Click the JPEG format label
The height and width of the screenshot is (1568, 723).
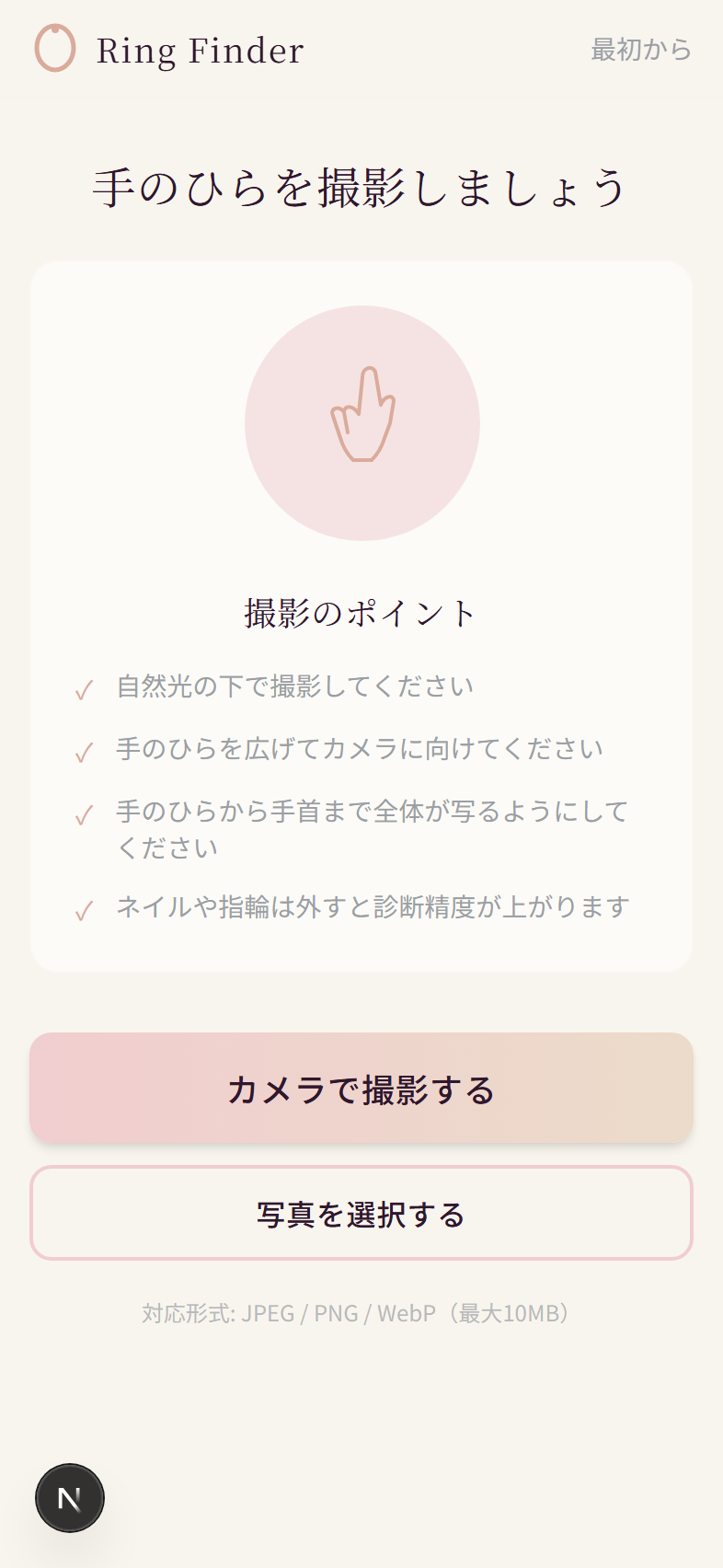click(267, 1313)
